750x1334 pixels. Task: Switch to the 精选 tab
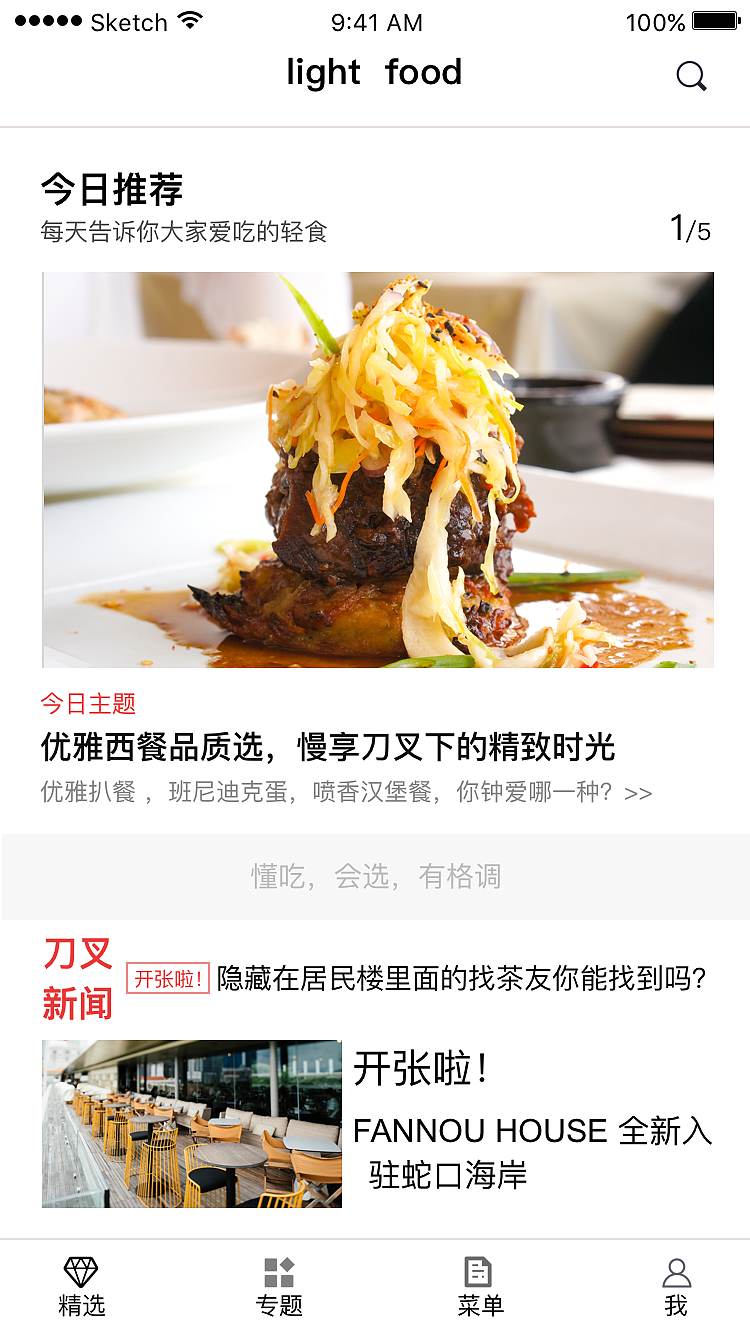click(80, 1285)
